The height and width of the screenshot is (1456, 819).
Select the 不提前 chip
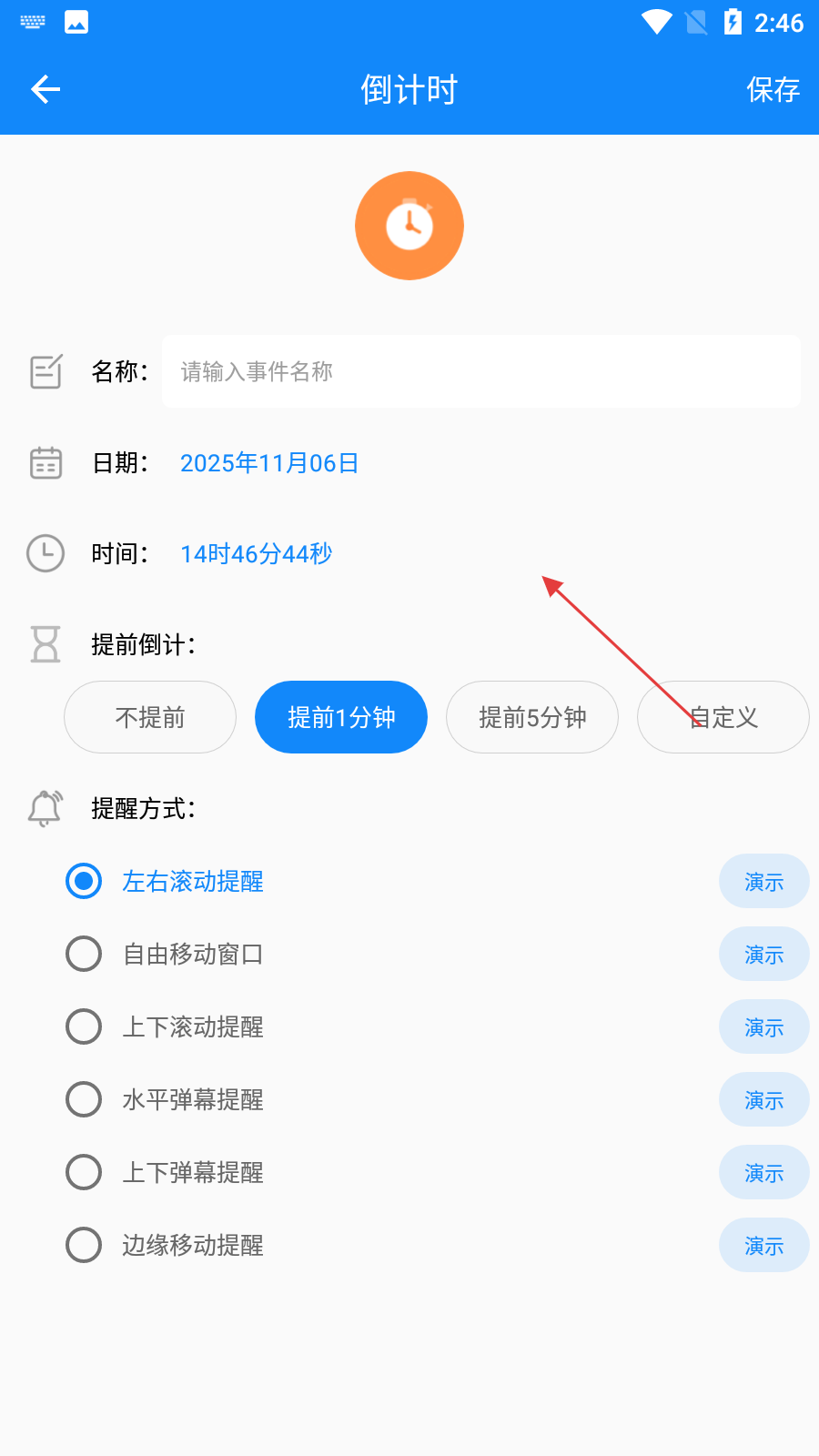(x=150, y=717)
